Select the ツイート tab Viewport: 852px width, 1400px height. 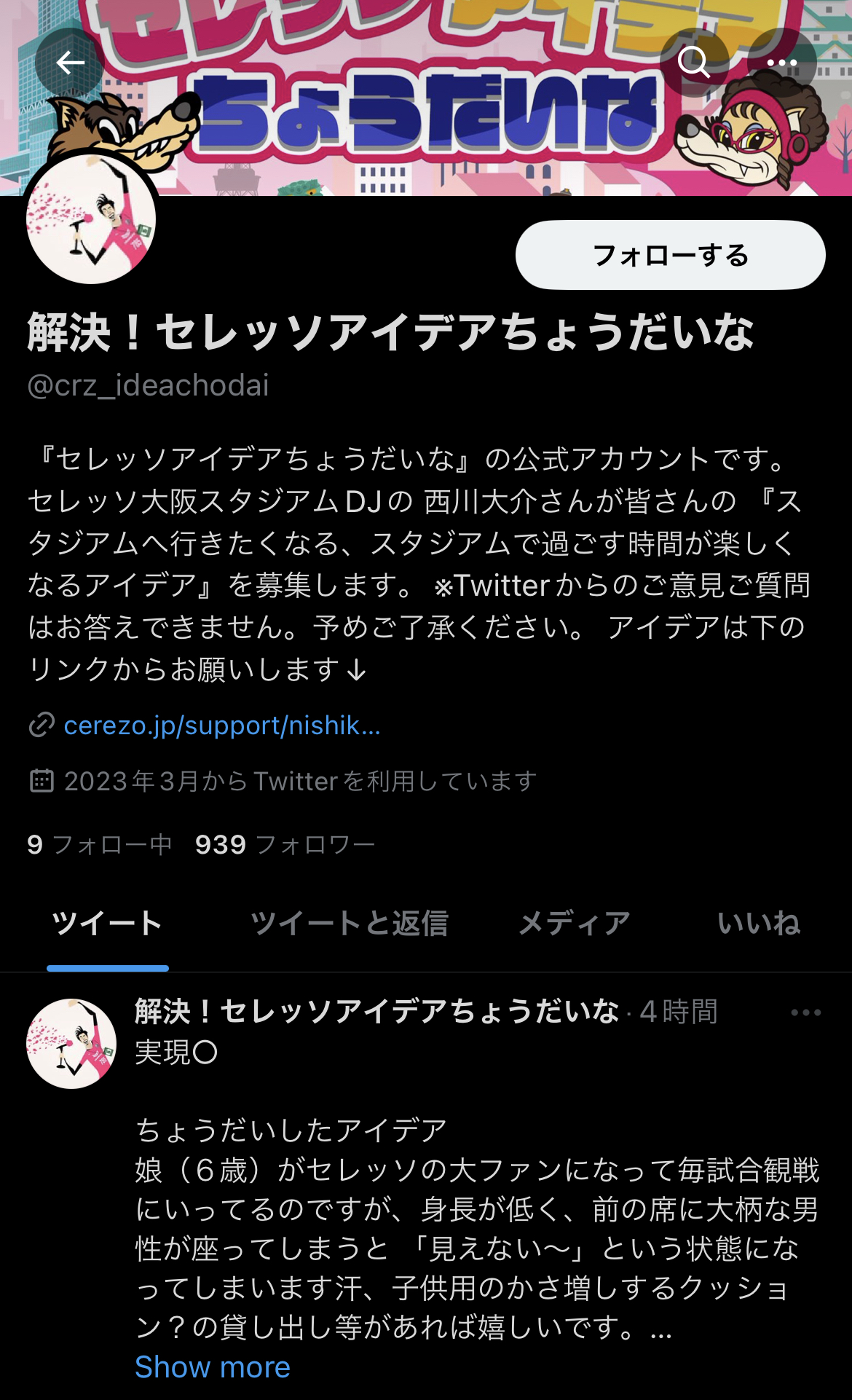click(107, 924)
